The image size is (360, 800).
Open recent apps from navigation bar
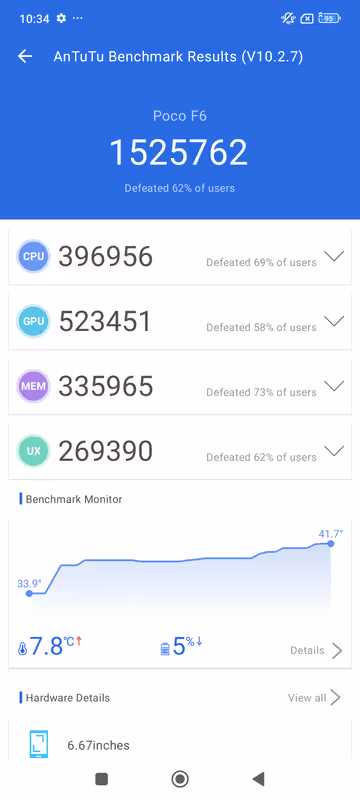[101, 779]
